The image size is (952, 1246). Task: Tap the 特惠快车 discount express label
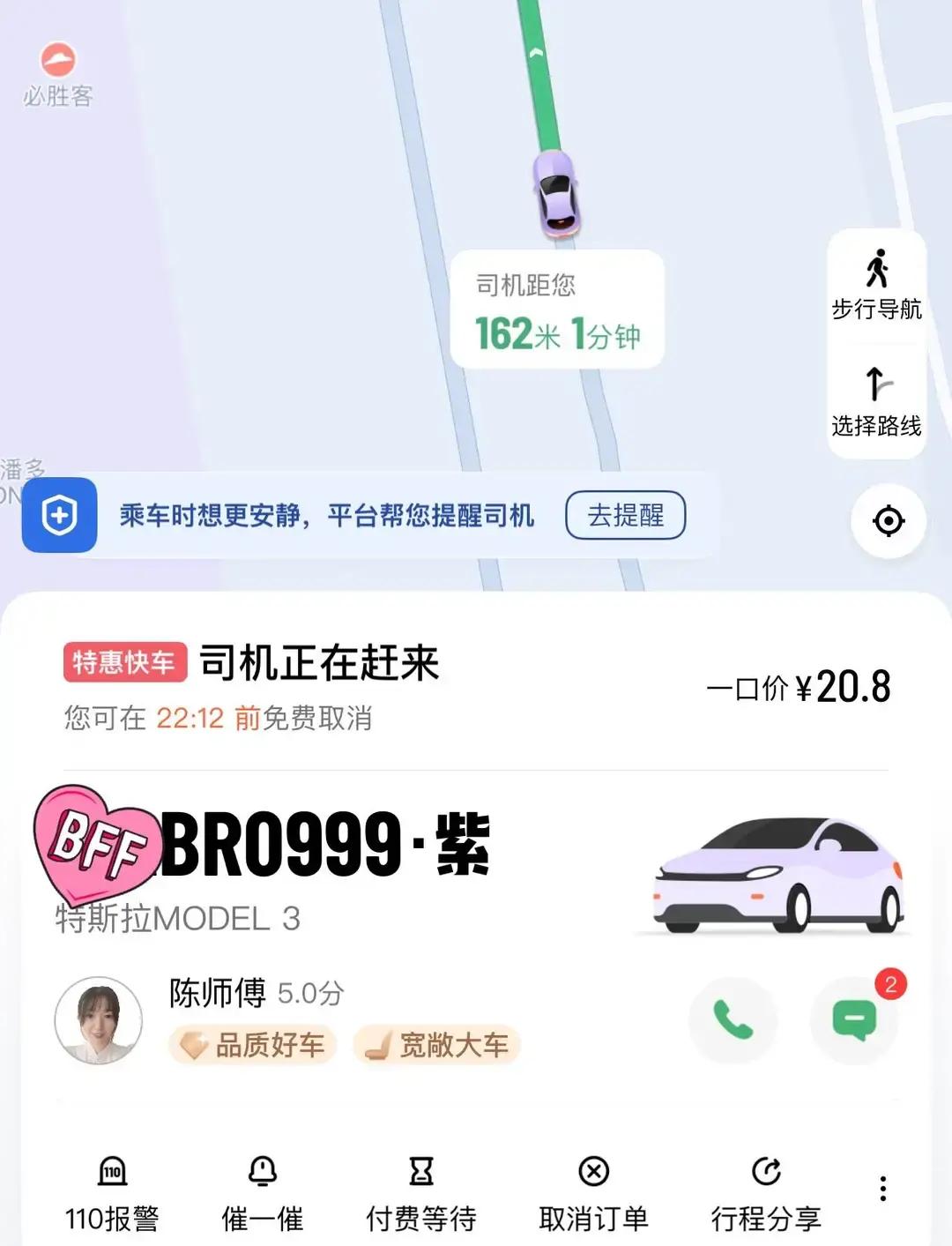[126, 664]
